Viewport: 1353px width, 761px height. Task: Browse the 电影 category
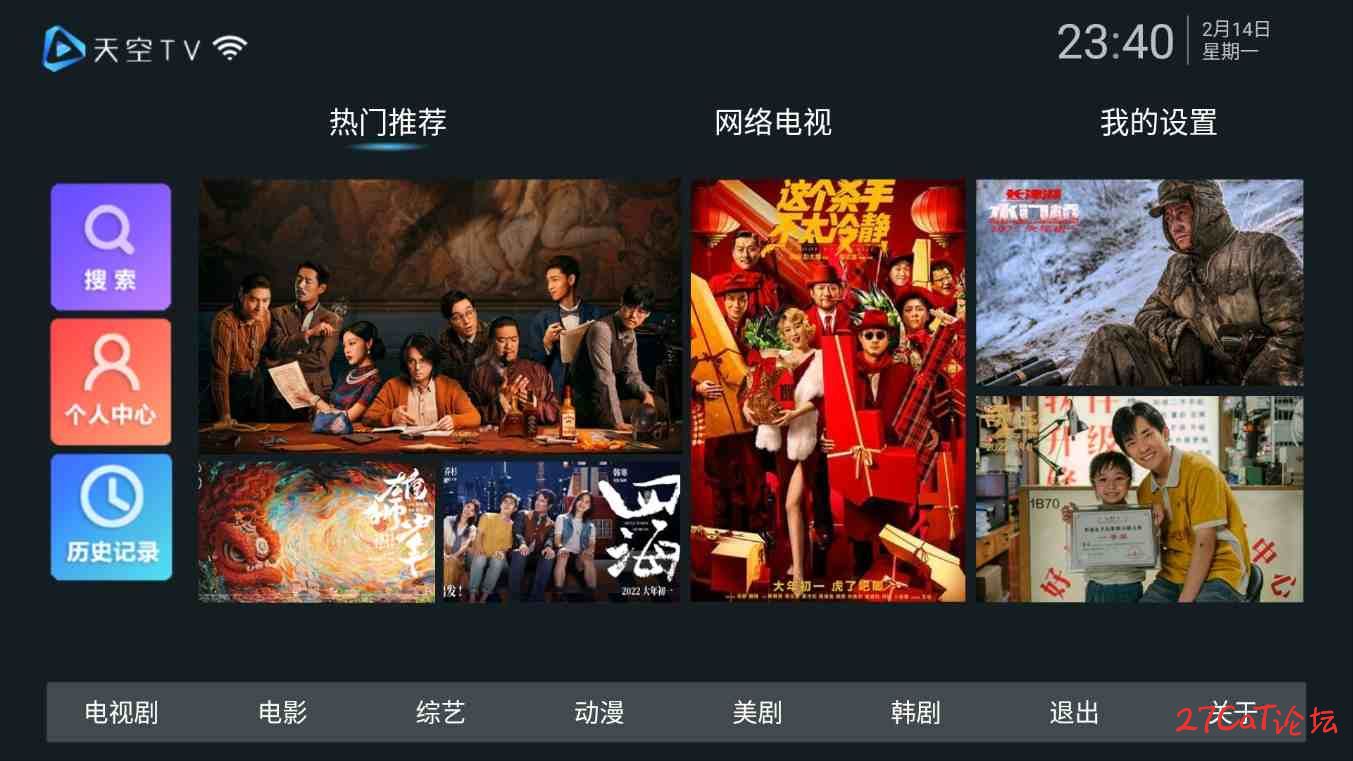282,713
